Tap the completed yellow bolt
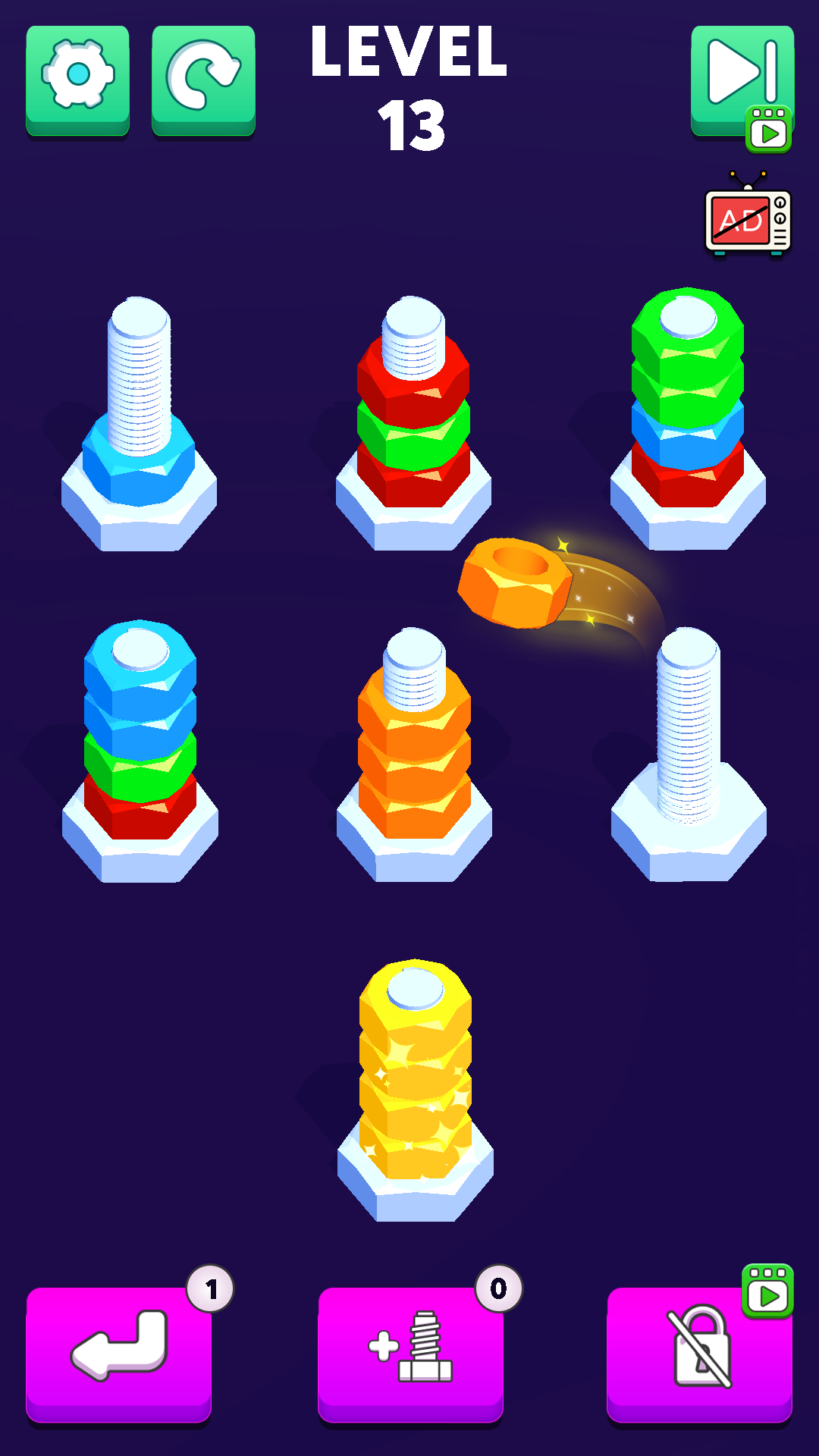819x1456 pixels. 415,1084
